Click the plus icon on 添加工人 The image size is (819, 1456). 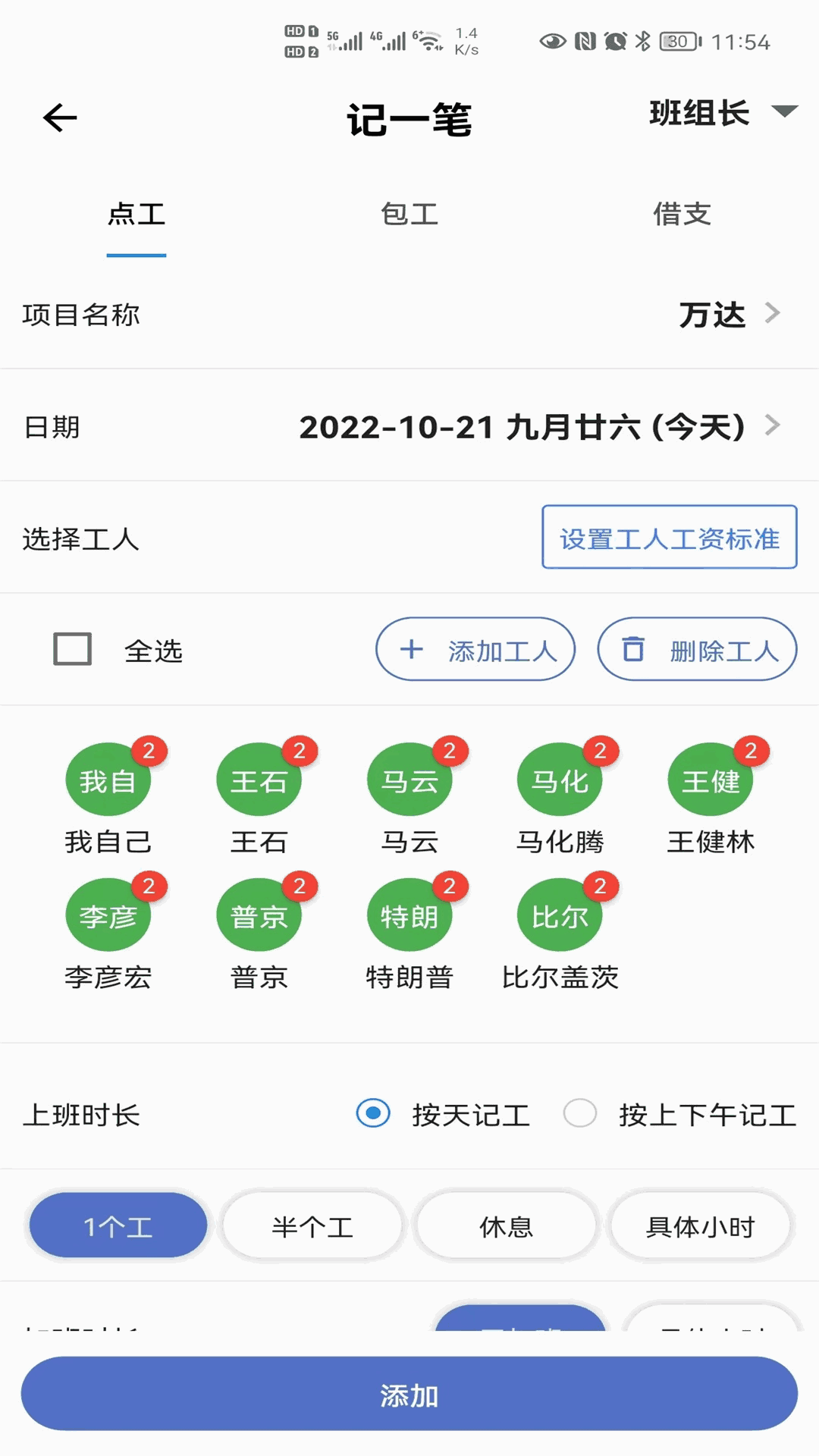[x=412, y=649]
